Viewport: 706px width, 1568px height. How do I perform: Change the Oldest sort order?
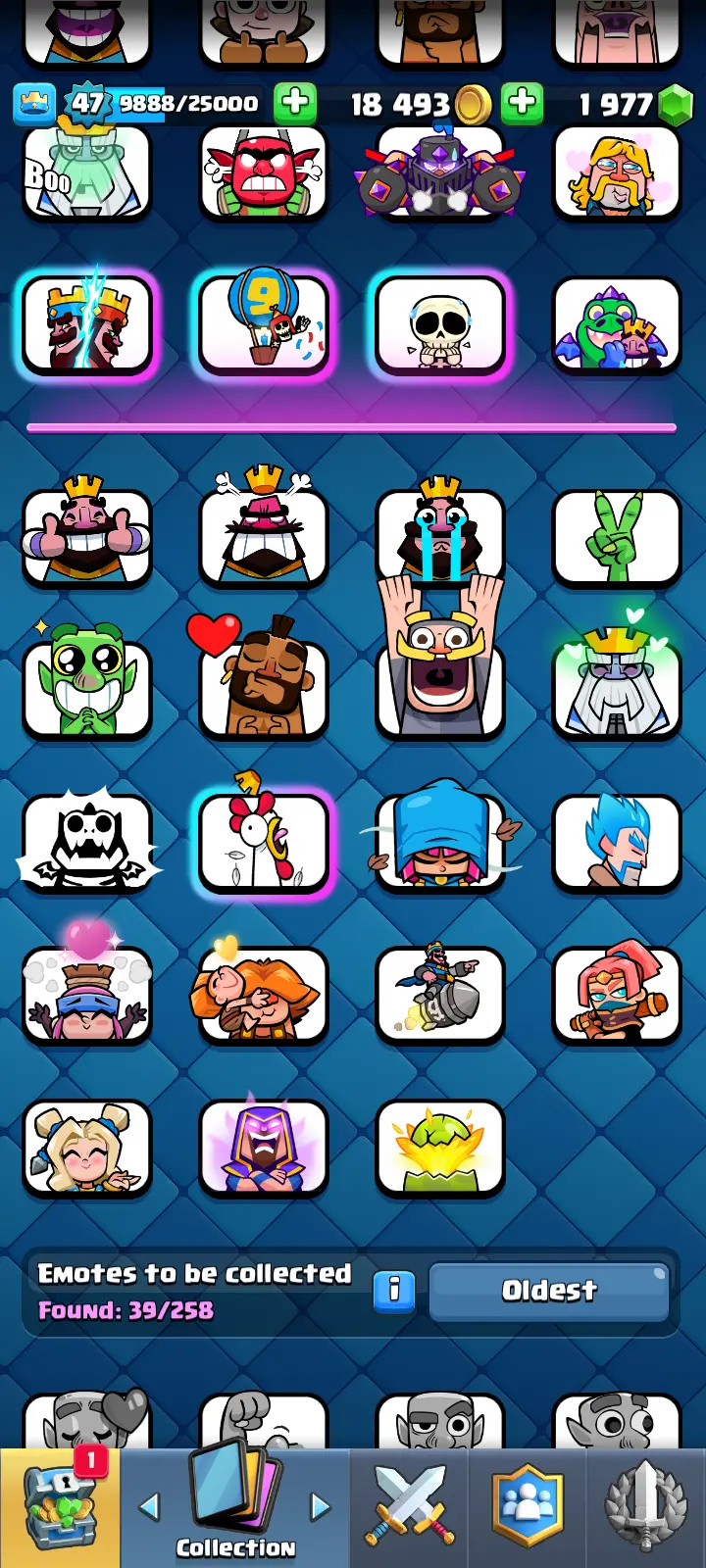click(x=549, y=1291)
